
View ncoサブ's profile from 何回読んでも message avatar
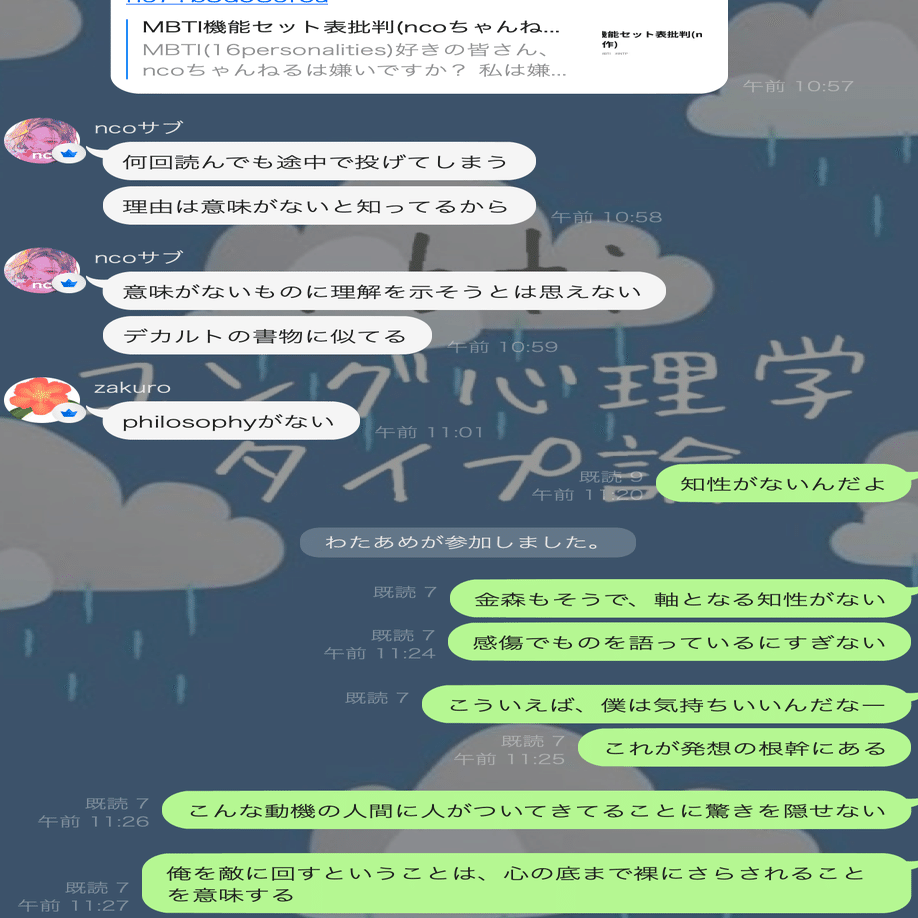(42, 141)
